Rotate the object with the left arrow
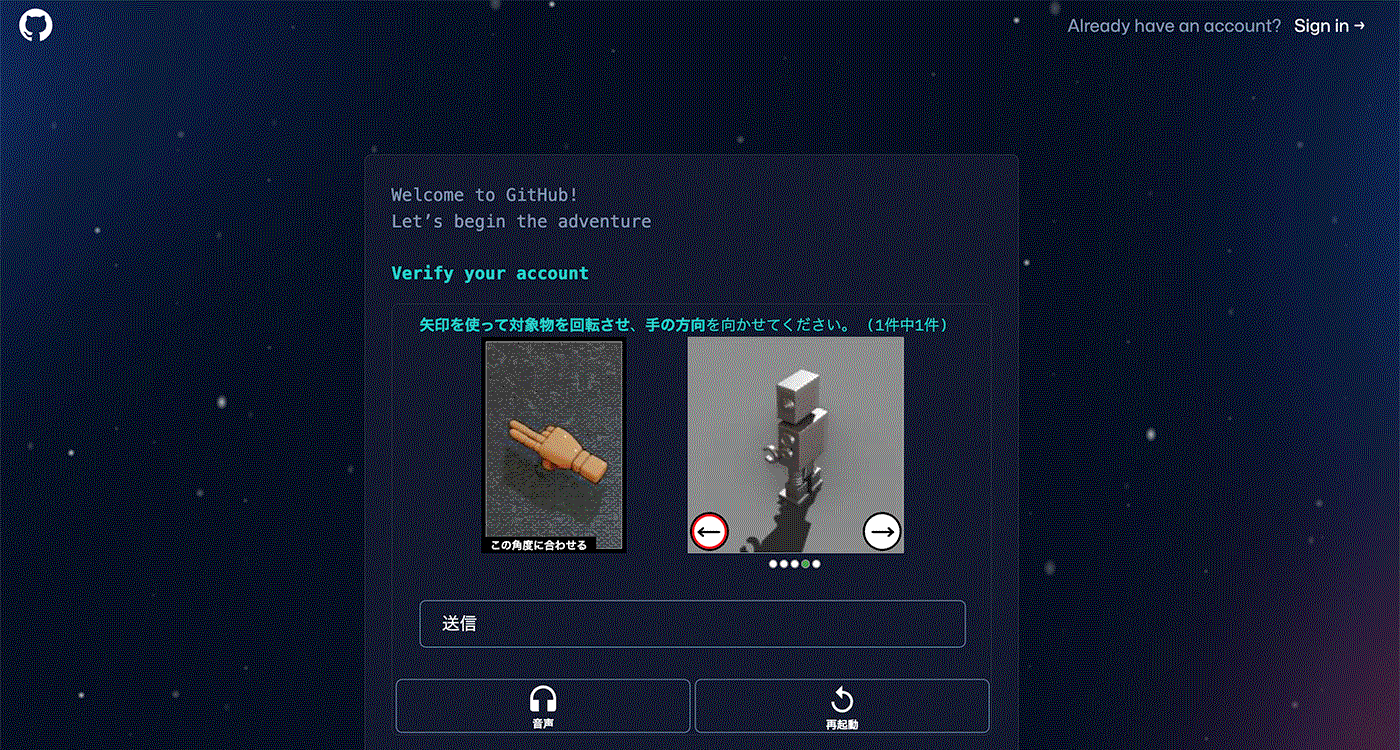 709,532
